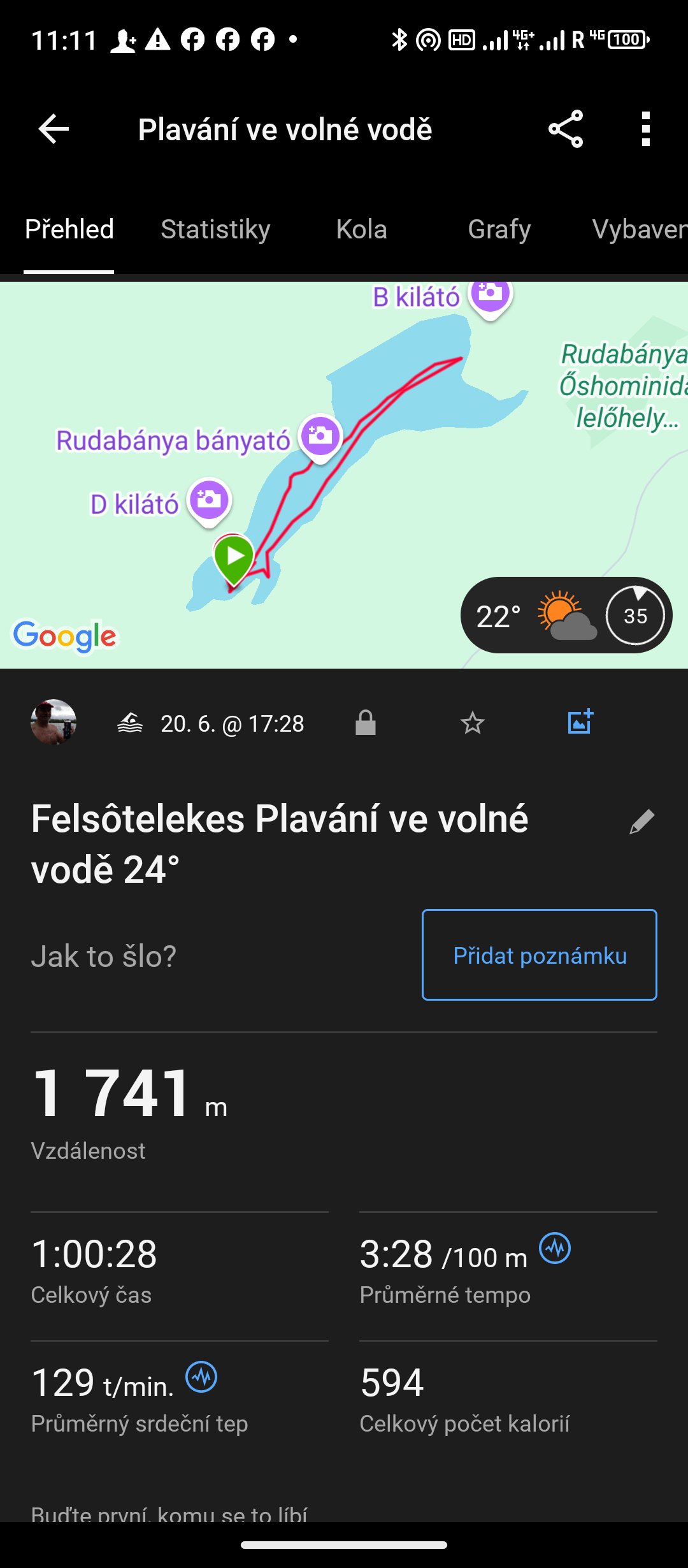
Task: Tap the Přidat poznámku button
Action: pos(539,955)
